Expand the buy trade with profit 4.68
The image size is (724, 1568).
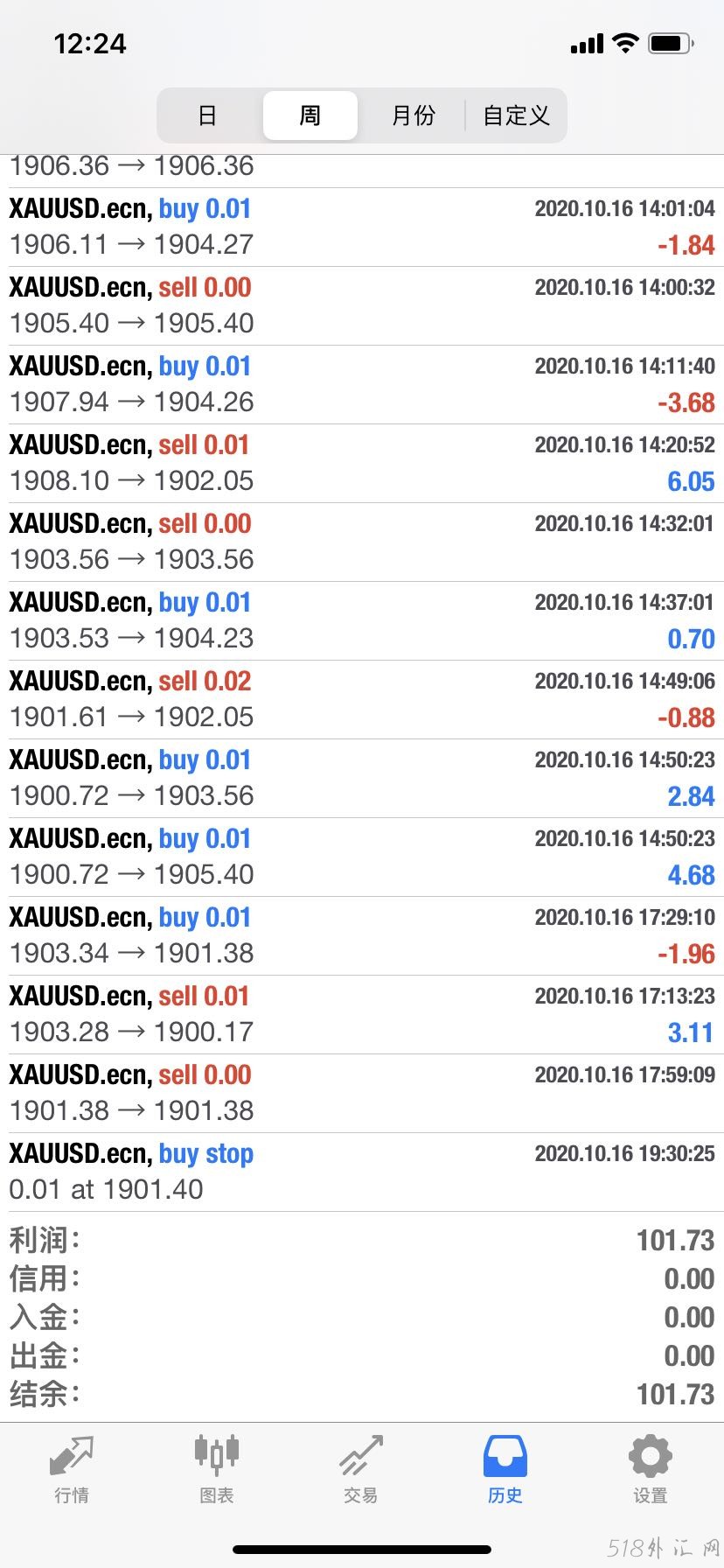(x=362, y=857)
